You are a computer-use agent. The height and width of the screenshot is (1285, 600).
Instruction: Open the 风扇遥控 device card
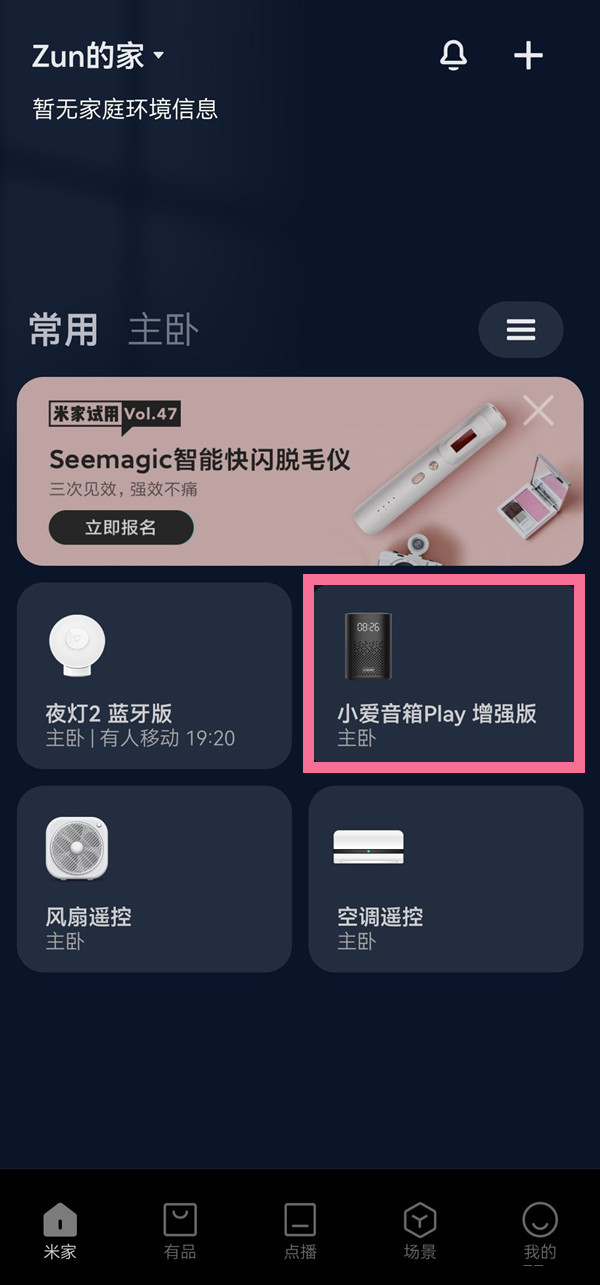(x=154, y=878)
